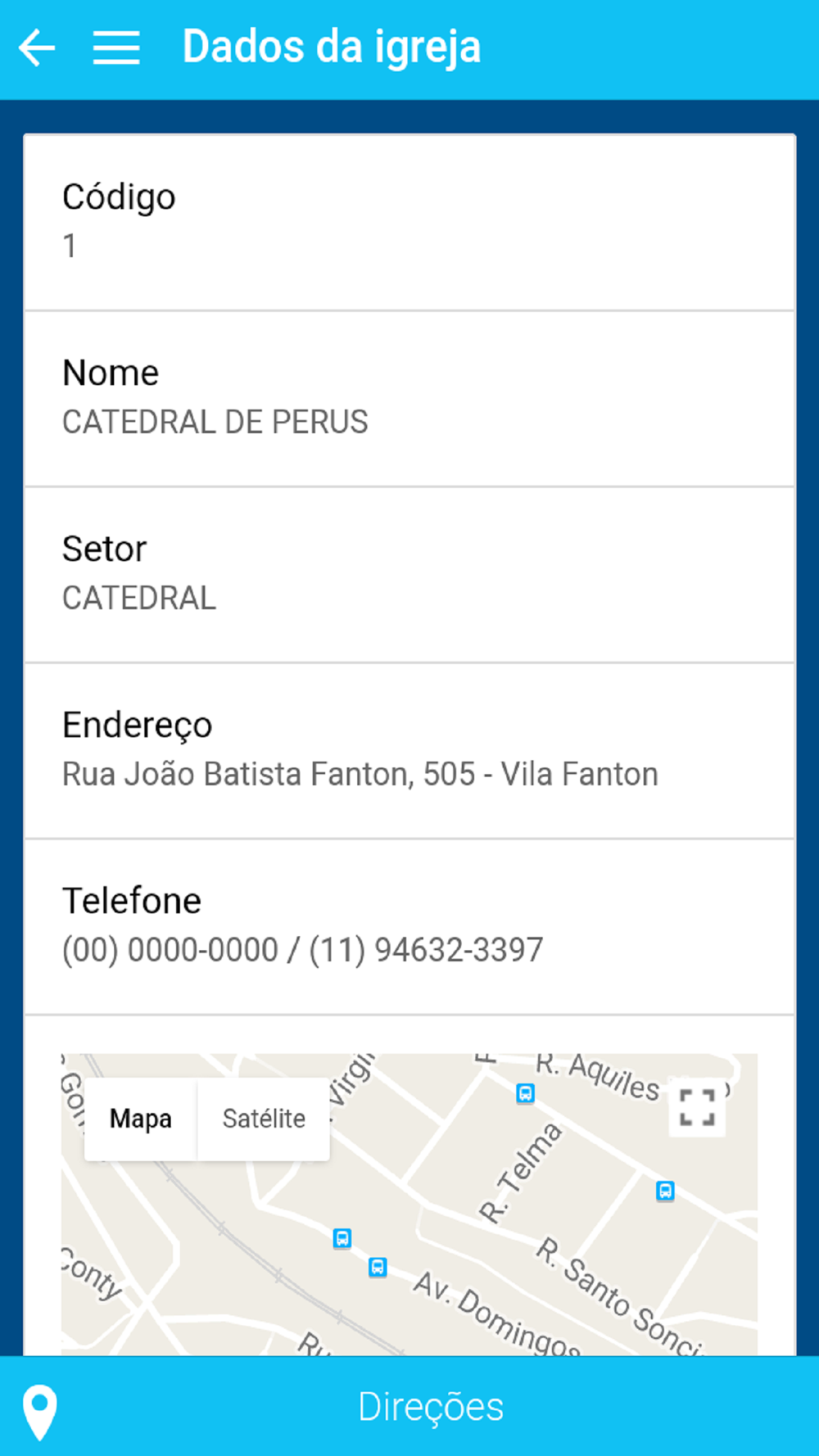The height and width of the screenshot is (1456, 819).
Task: Go back using the arrow icon
Action: pos(37,47)
